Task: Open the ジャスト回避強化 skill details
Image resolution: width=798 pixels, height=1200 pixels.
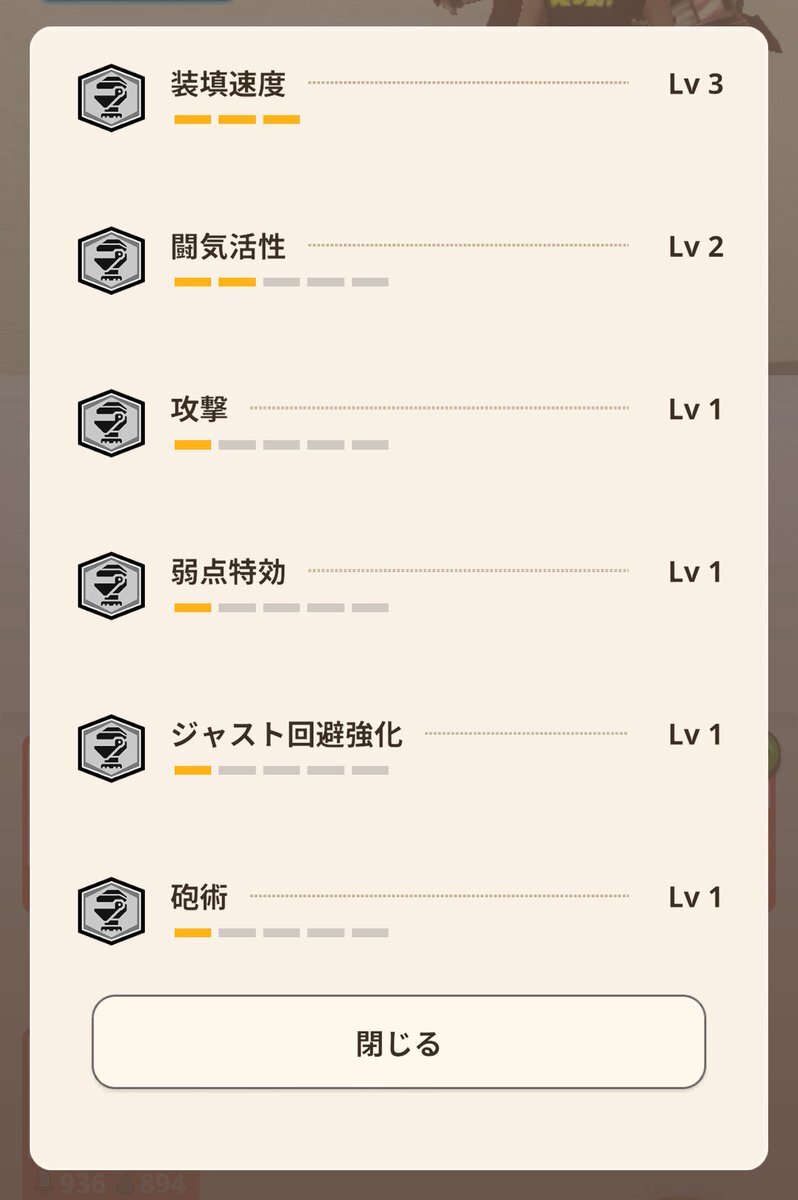Action: tap(286, 735)
